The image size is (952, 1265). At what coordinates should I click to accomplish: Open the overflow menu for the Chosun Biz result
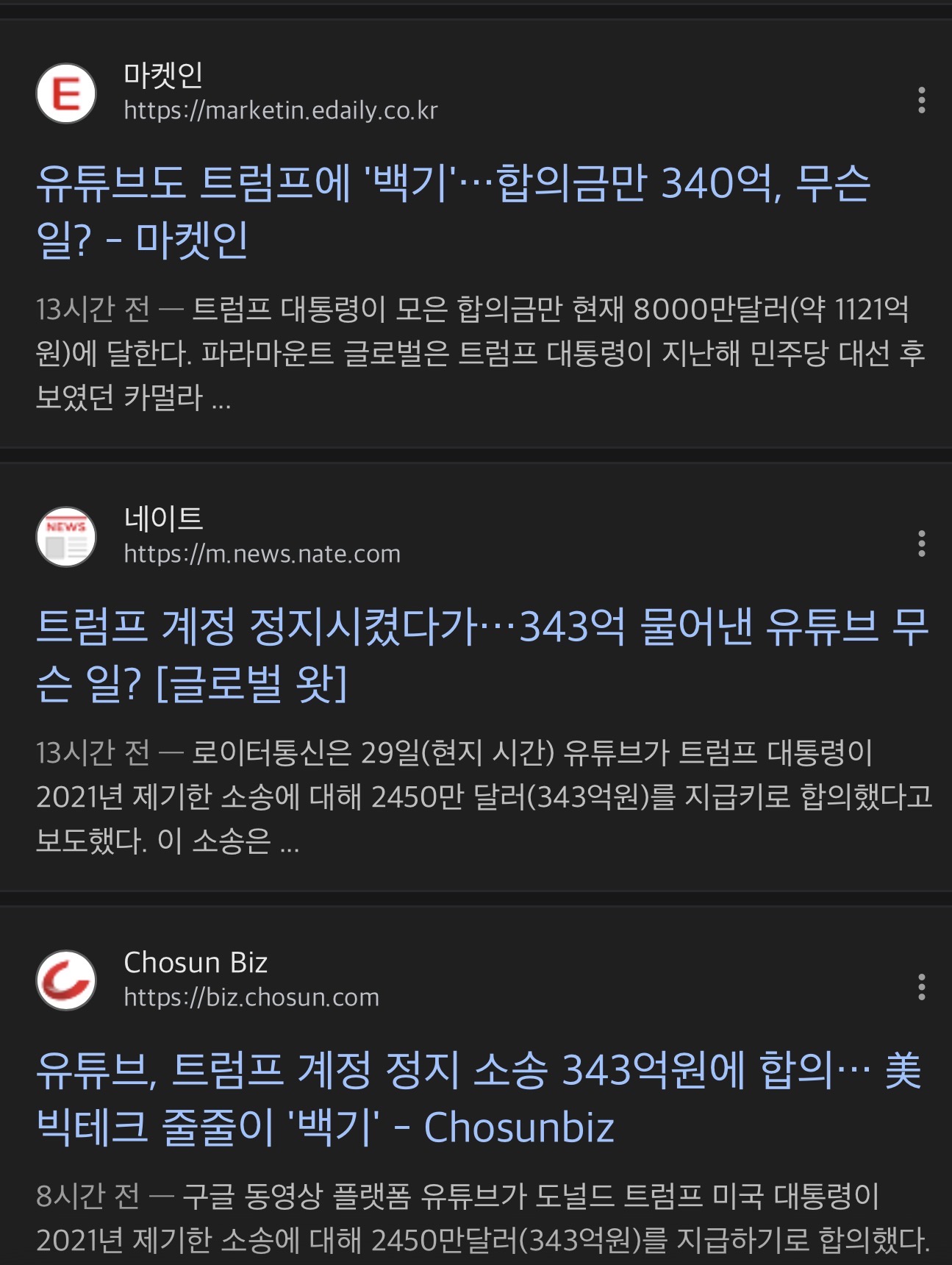[x=921, y=987]
